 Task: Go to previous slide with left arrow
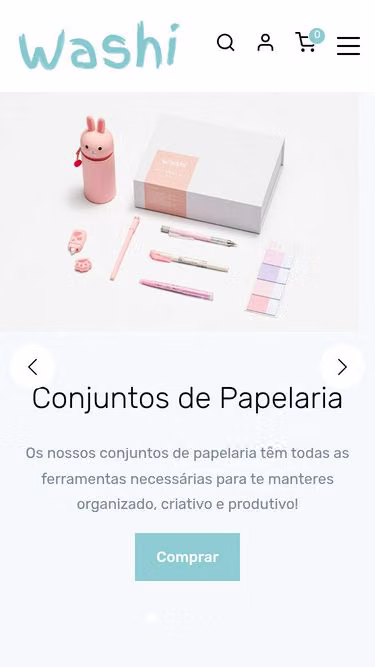point(33,367)
